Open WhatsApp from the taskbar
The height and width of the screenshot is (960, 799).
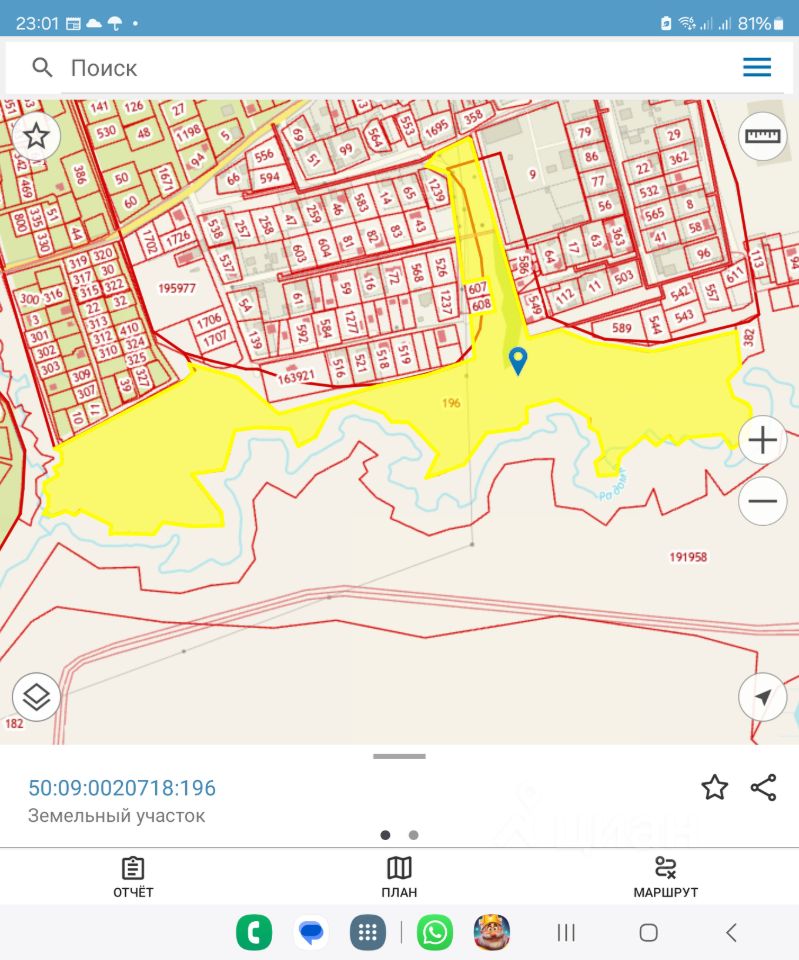click(x=435, y=933)
